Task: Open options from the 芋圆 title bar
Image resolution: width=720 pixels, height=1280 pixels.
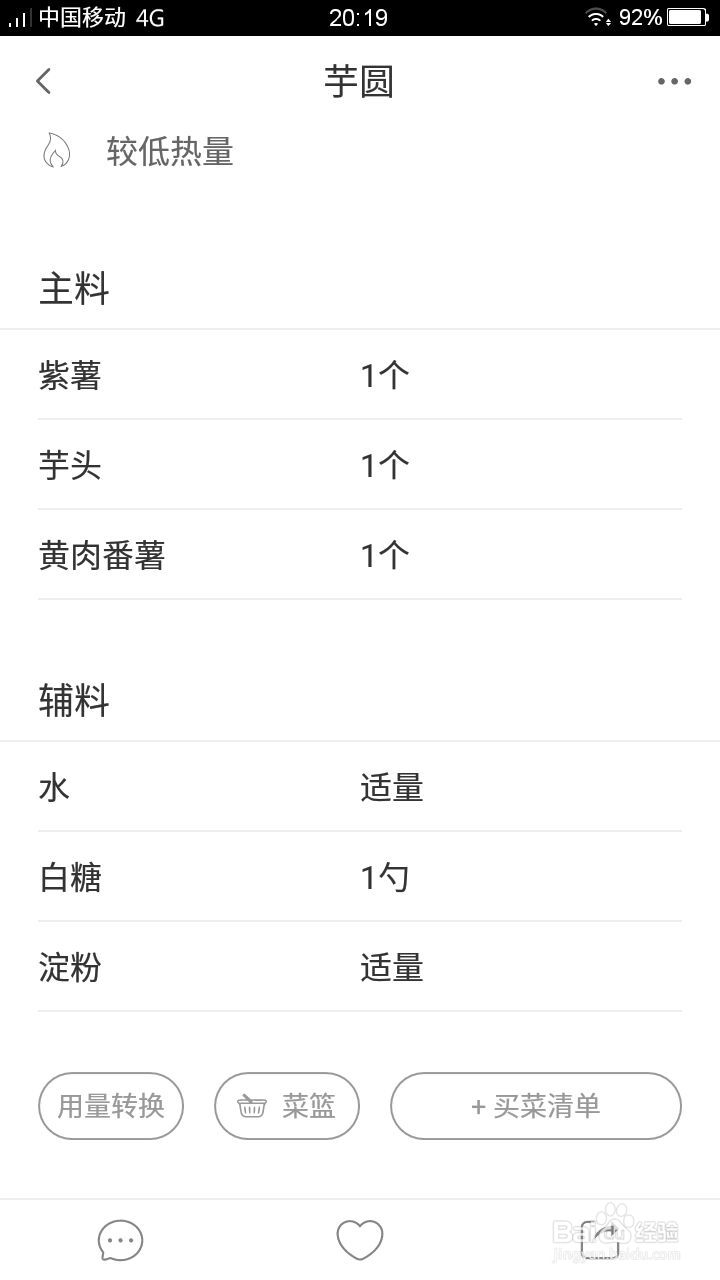Action: pos(360,80)
